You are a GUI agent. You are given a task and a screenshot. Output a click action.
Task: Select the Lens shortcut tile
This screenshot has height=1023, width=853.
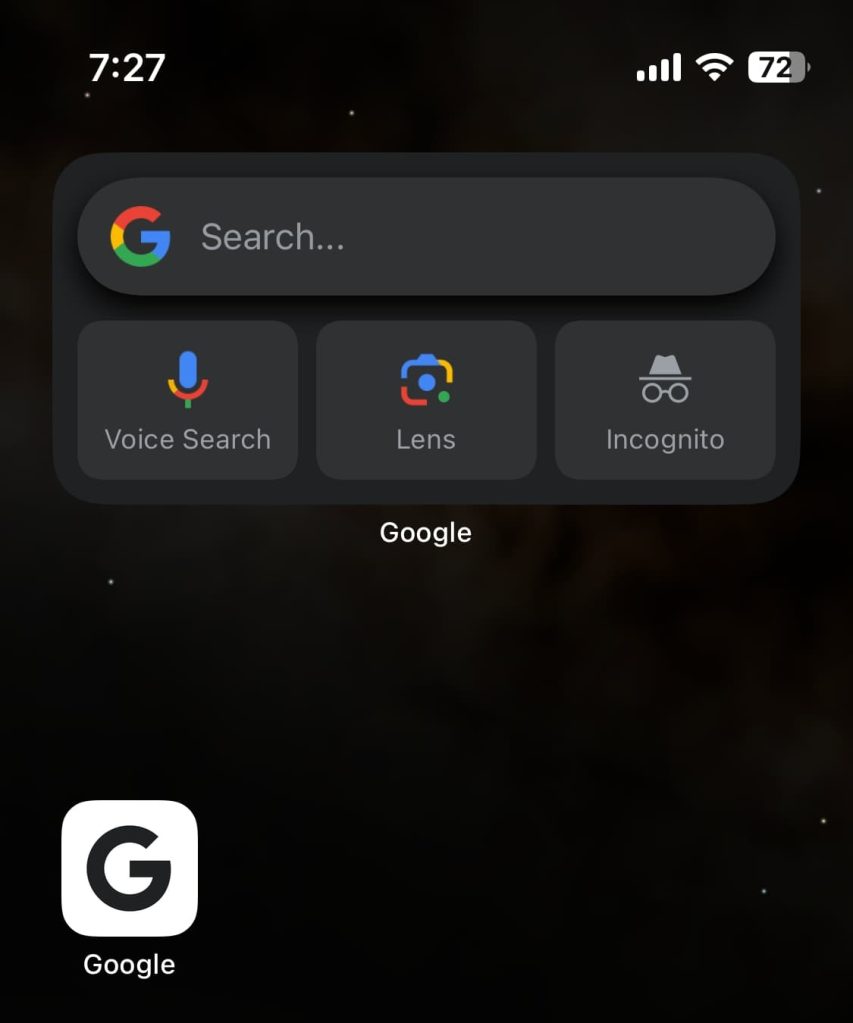click(425, 400)
